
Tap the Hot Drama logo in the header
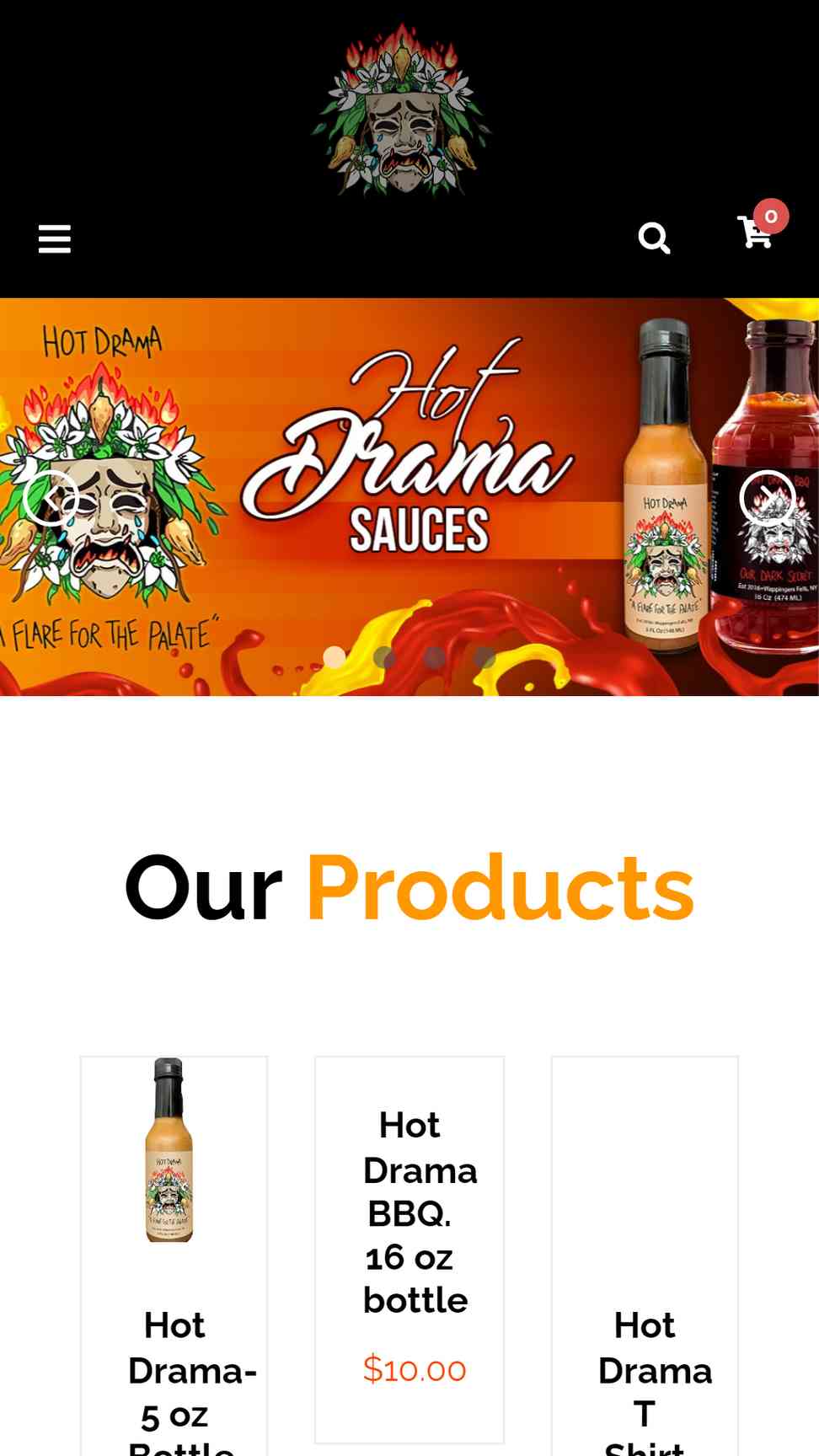[402, 110]
